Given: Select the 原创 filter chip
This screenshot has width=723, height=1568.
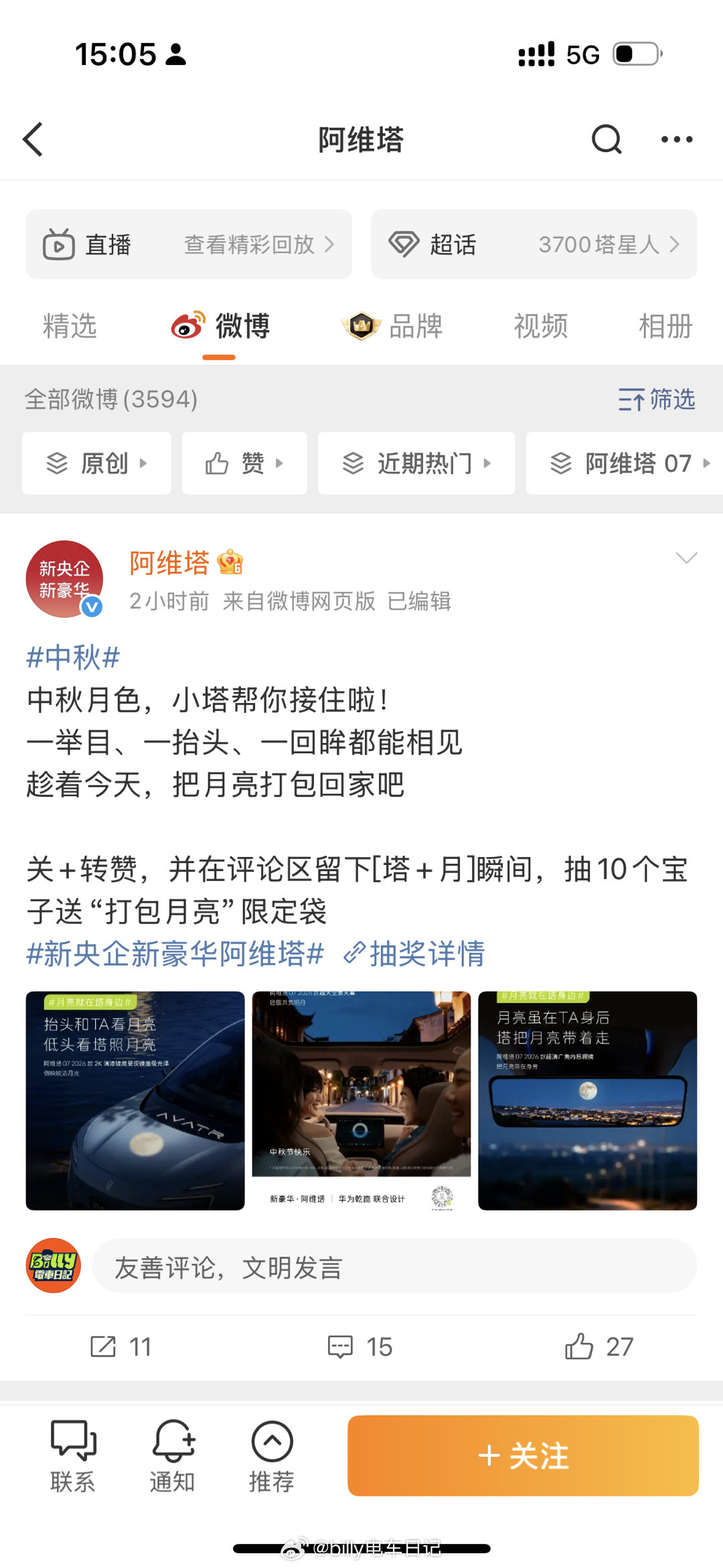Looking at the screenshot, I should [96, 463].
